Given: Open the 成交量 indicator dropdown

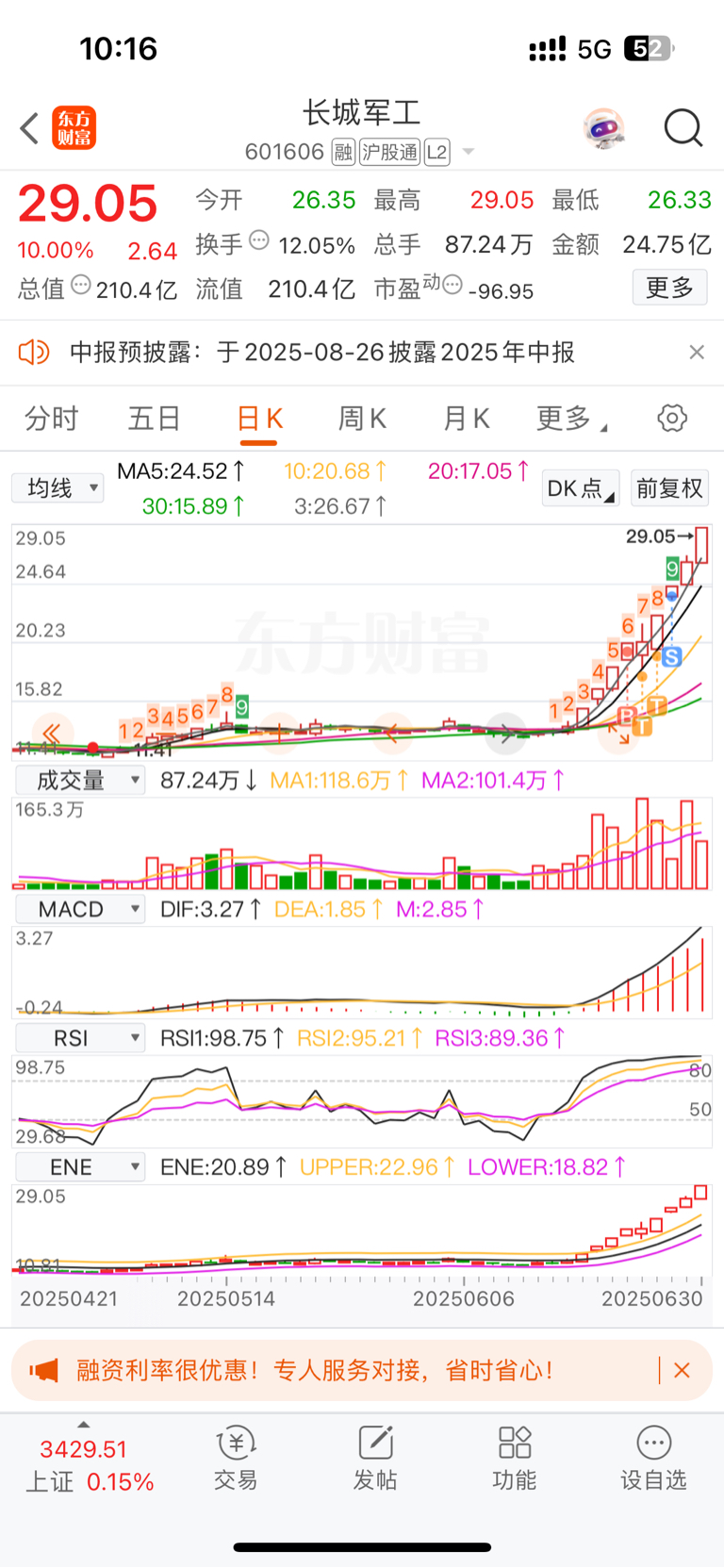Looking at the screenshot, I should tap(80, 780).
